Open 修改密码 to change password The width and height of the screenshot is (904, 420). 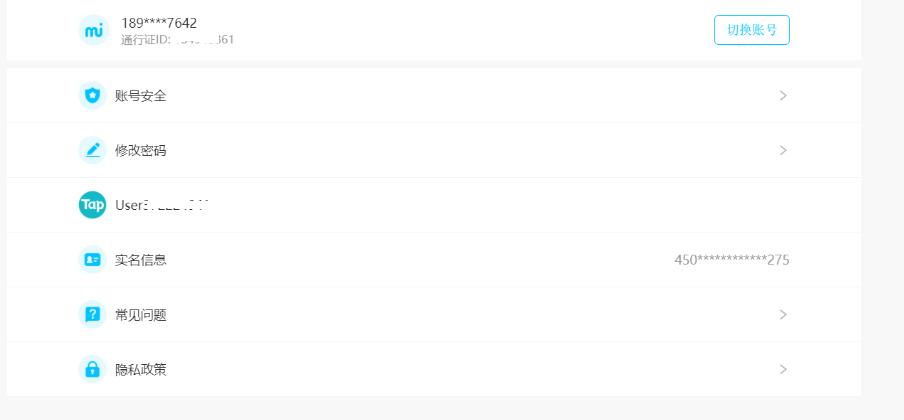140,151
